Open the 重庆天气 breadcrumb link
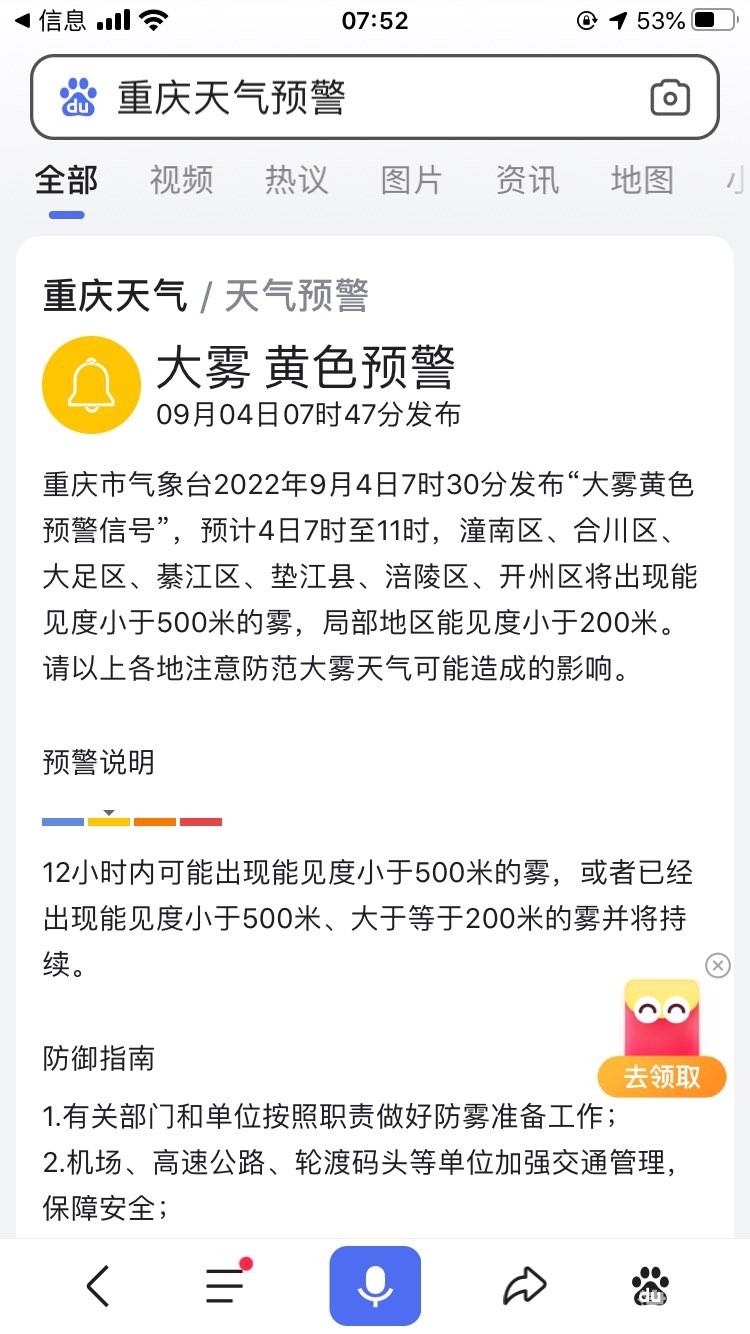 (x=115, y=296)
